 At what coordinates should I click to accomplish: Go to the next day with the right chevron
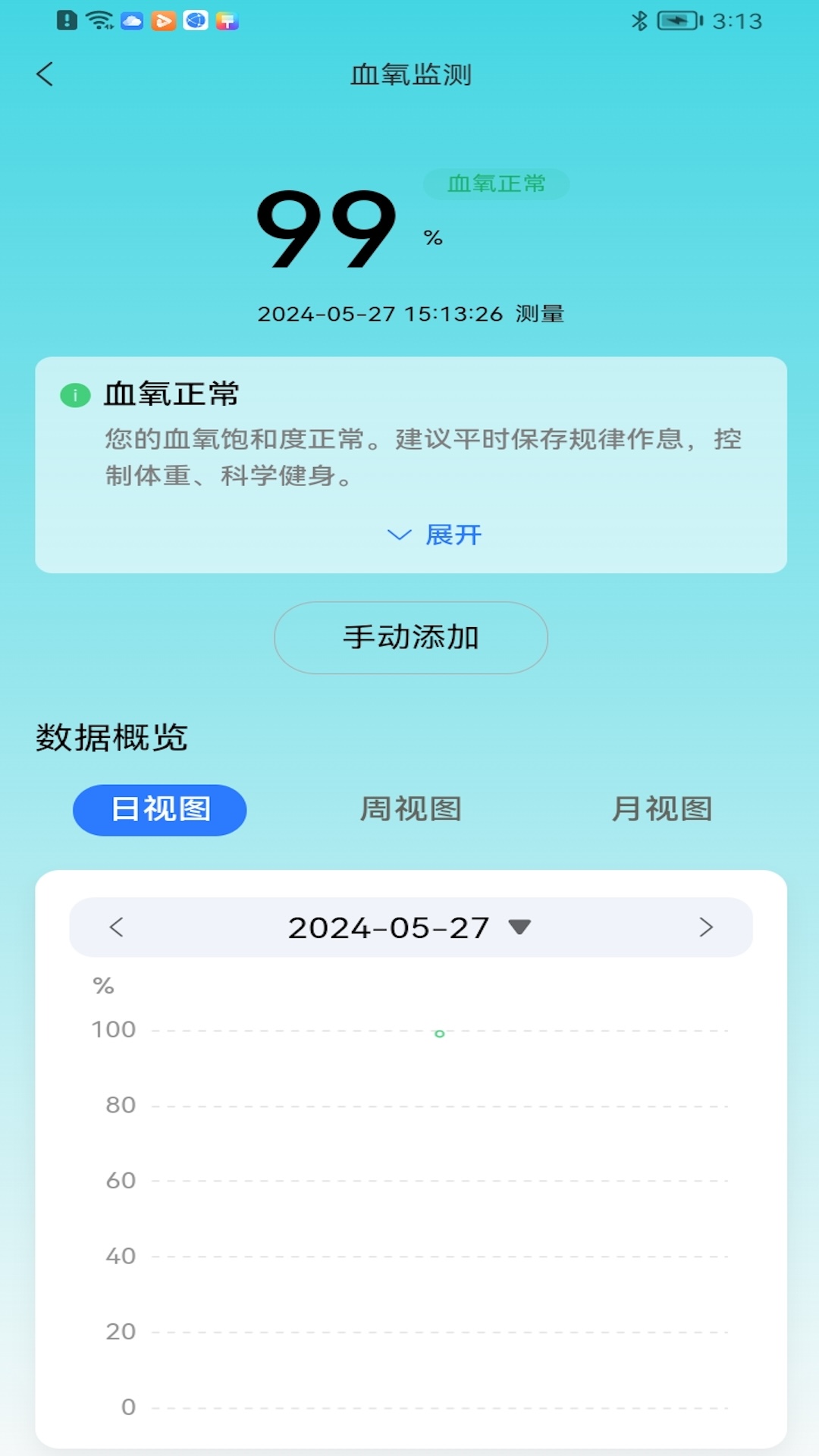click(705, 927)
